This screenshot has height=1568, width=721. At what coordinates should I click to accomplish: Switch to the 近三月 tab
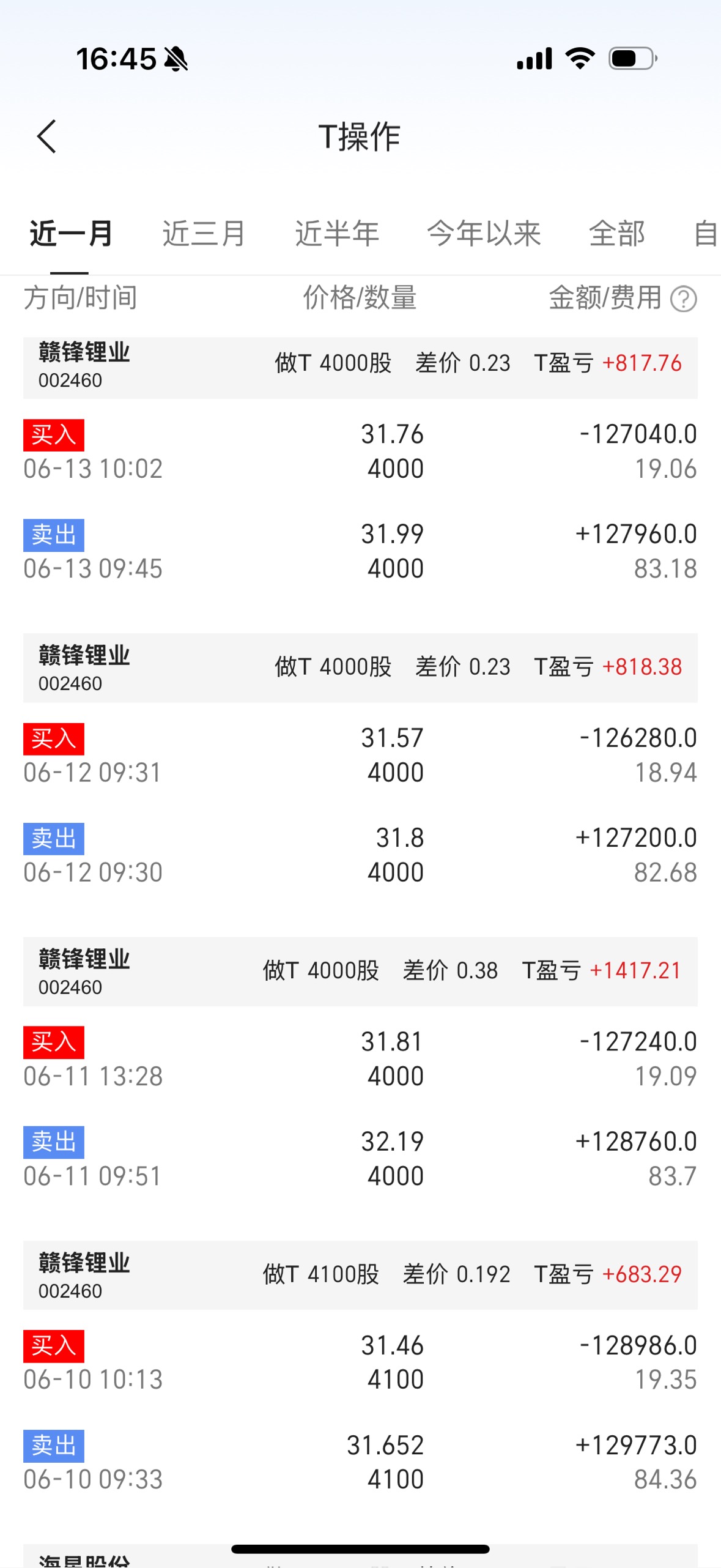point(204,234)
